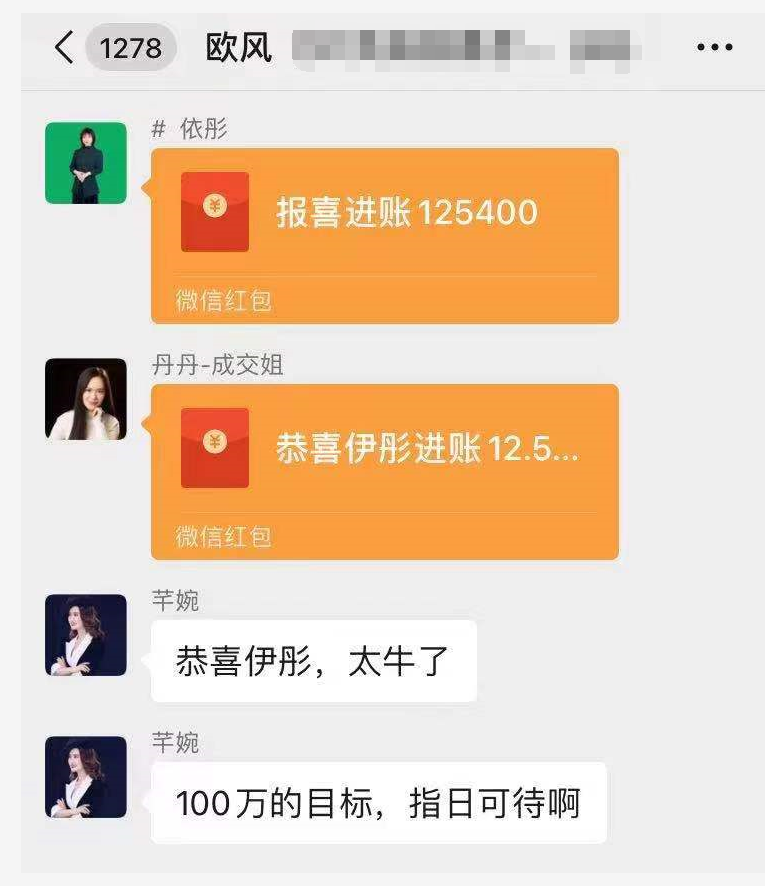The height and width of the screenshot is (886, 765).
Task: Open red packet 报喜进账 125400
Action: [384, 234]
